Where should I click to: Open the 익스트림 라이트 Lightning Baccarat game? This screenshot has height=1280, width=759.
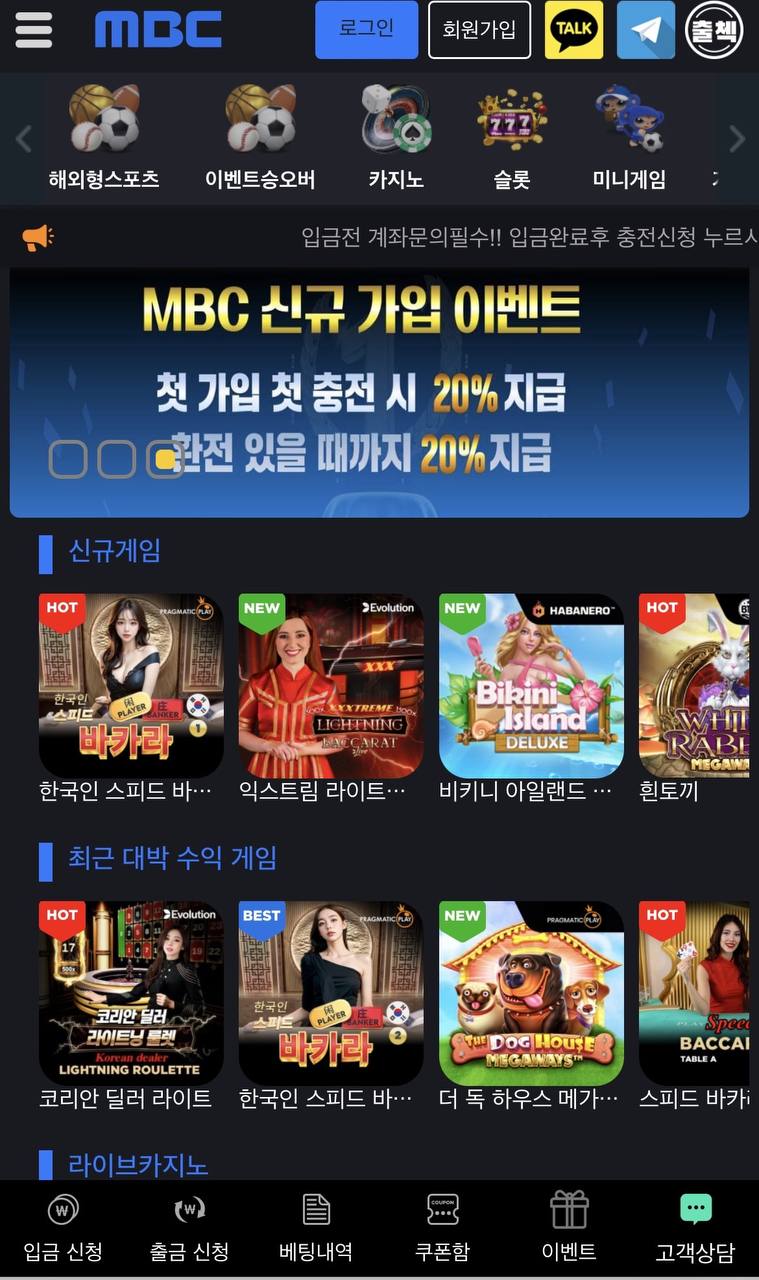pyautogui.click(x=331, y=686)
